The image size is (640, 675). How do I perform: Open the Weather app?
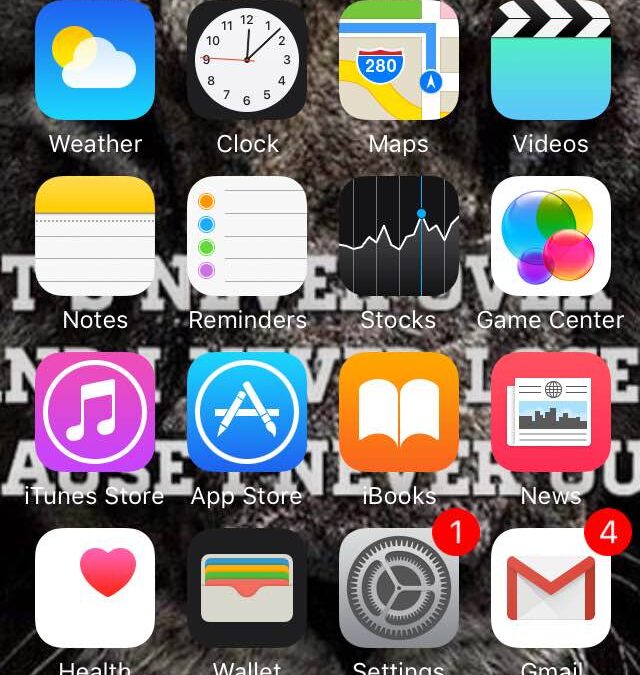pyautogui.click(x=95, y=60)
